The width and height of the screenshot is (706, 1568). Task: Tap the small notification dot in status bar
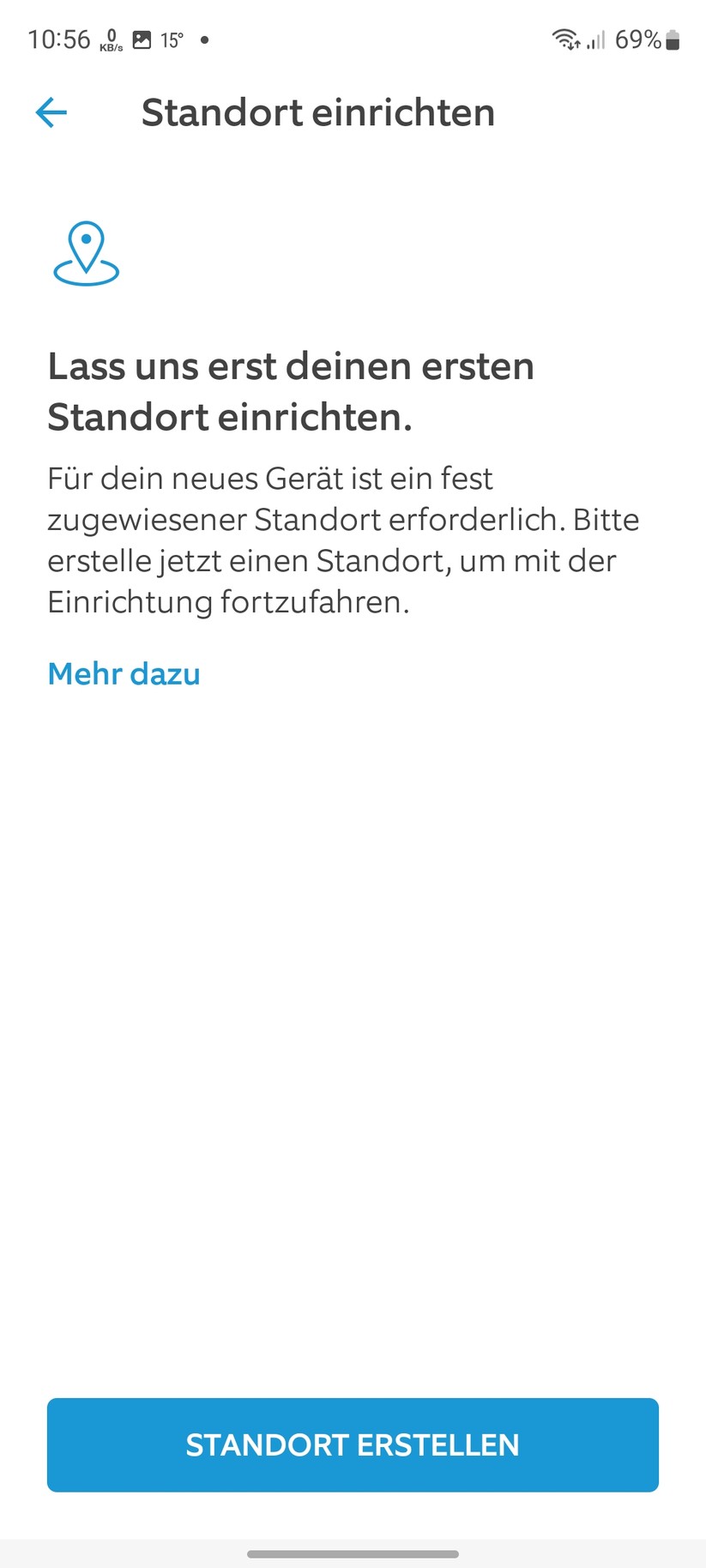[x=205, y=39]
